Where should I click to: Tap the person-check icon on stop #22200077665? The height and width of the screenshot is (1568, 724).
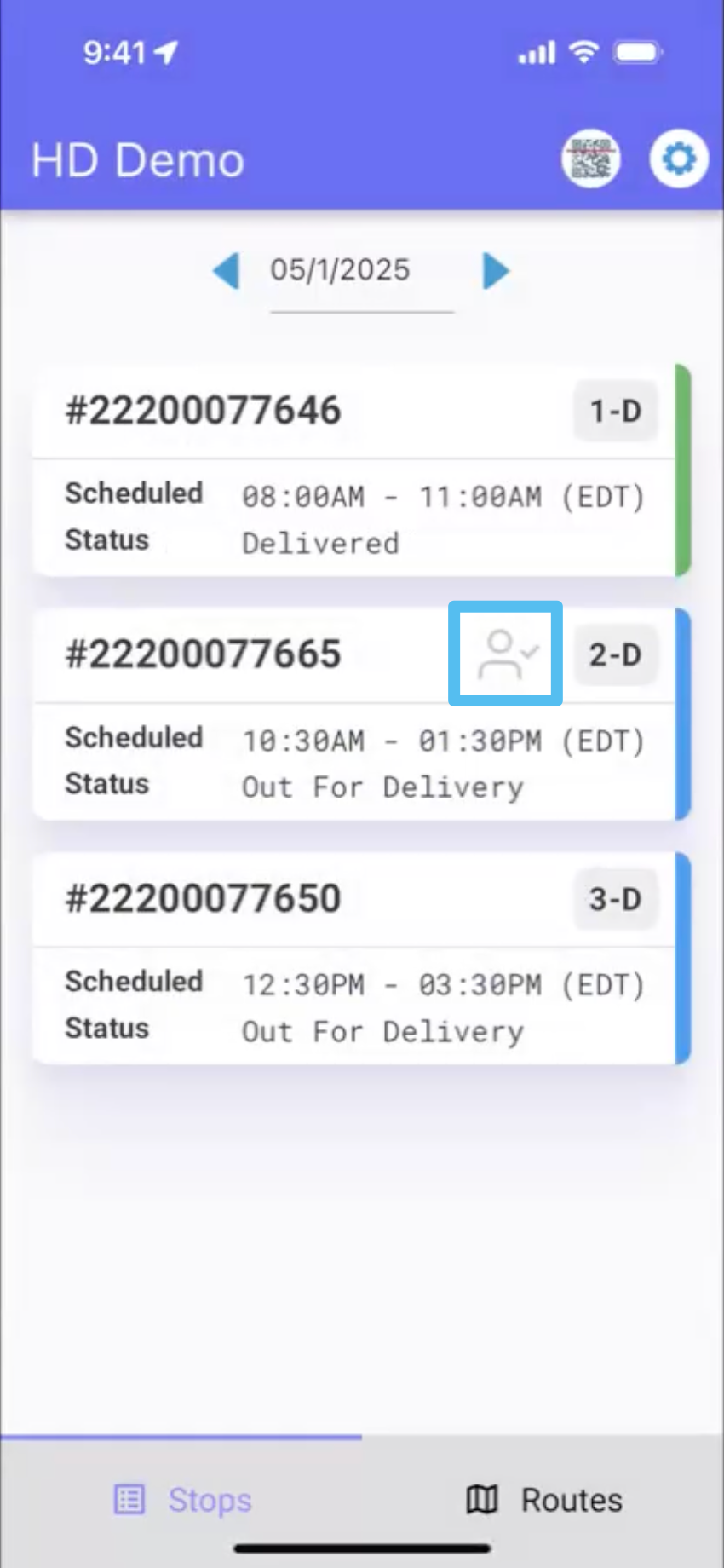point(506,654)
